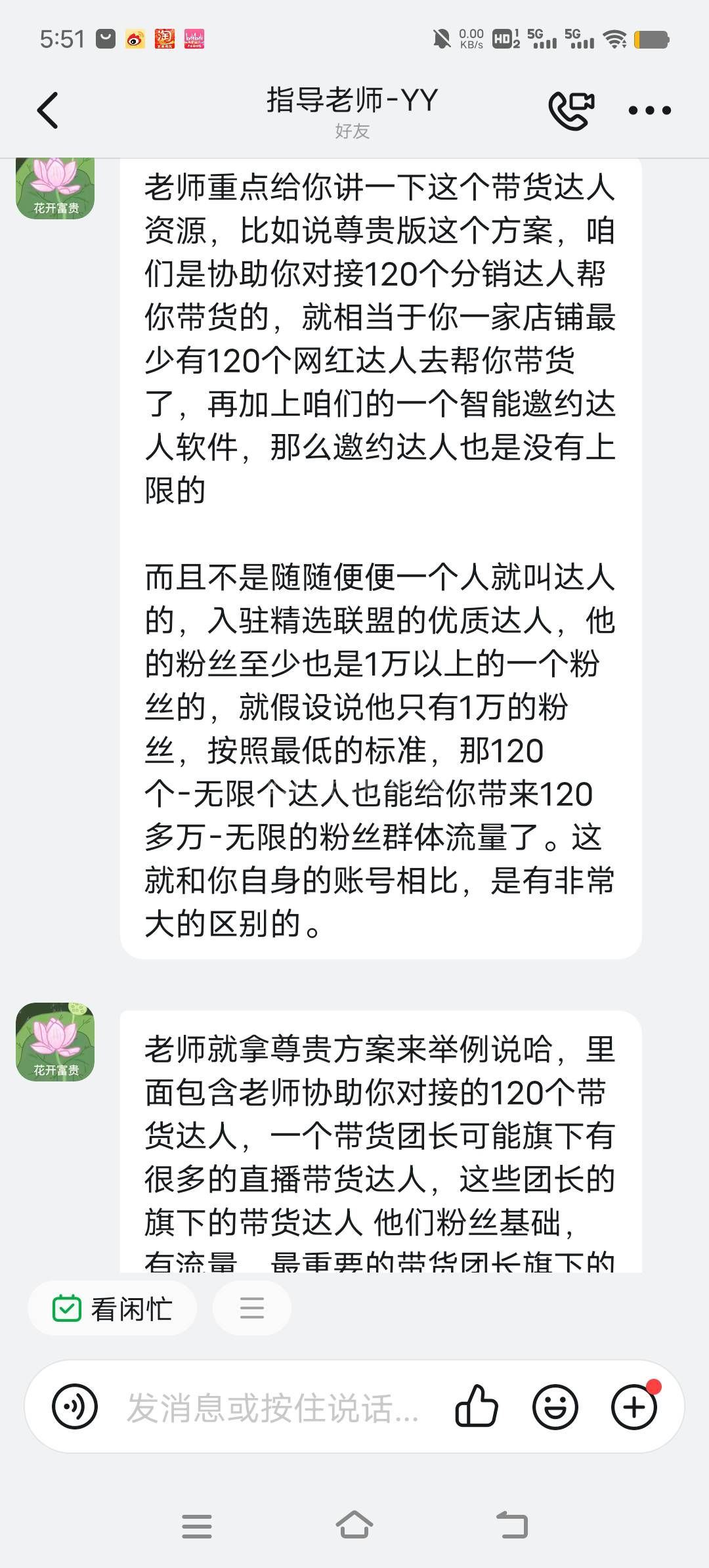Tap the 看闲忙 chip
This screenshot has height=1568, width=709.
coord(112,1309)
